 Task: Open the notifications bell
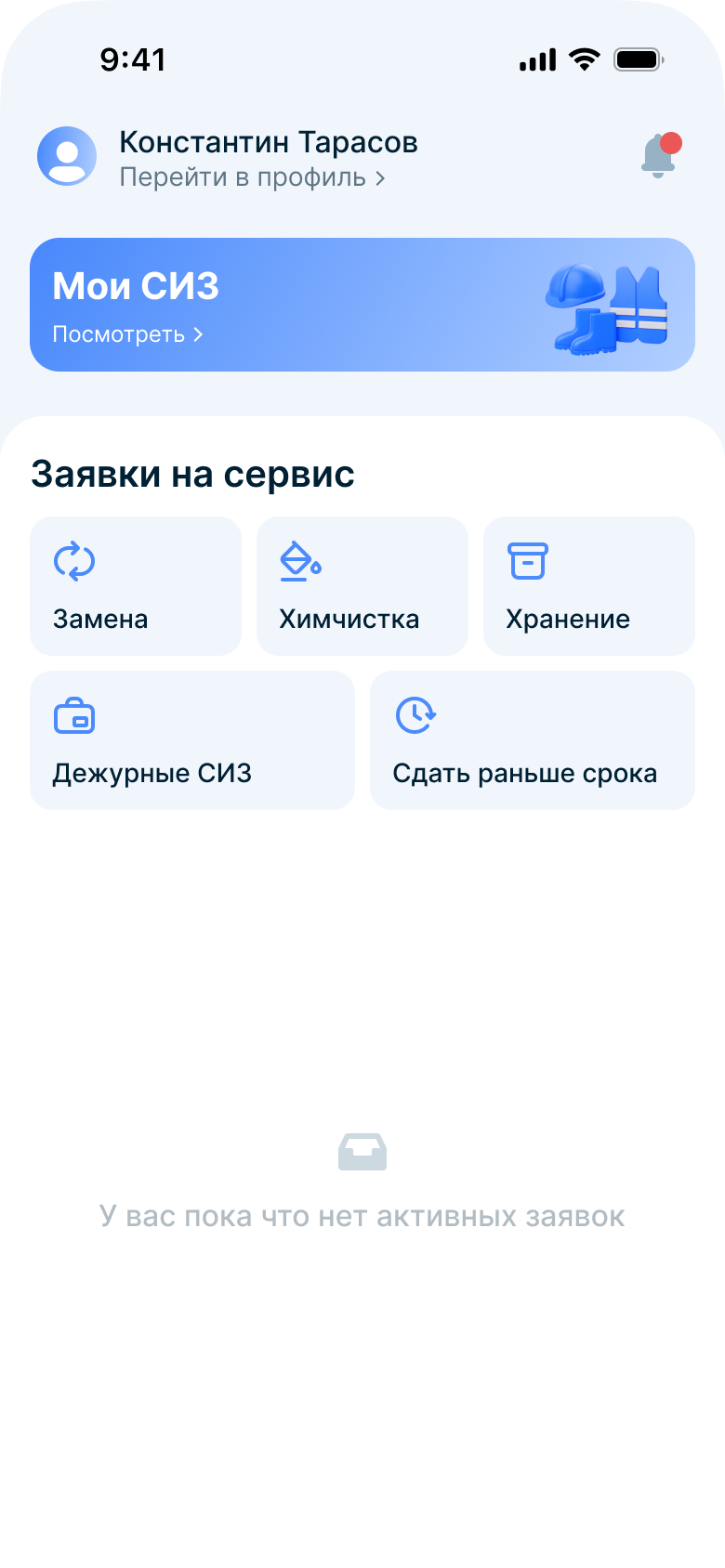(x=659, y=155)
